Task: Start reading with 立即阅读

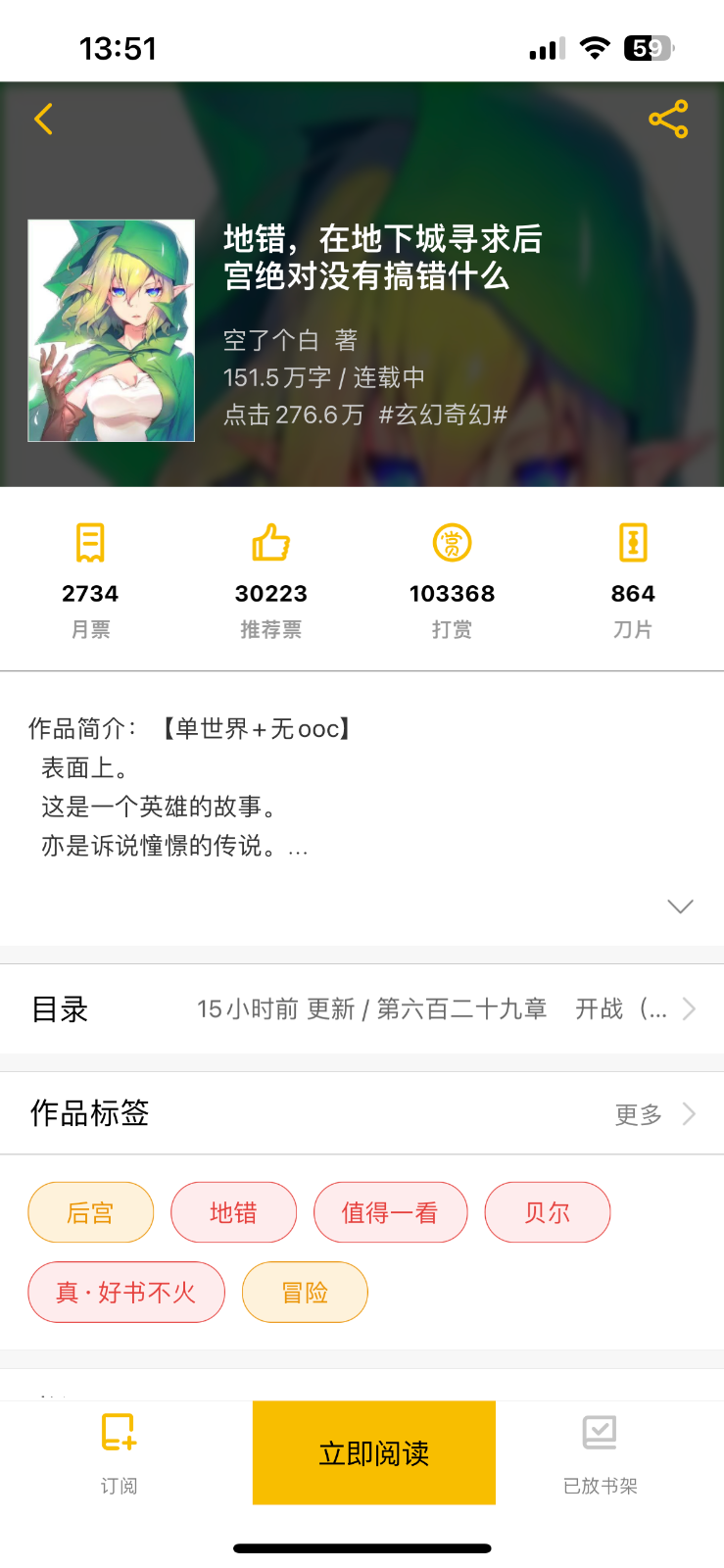Action: click(374, 1453)
